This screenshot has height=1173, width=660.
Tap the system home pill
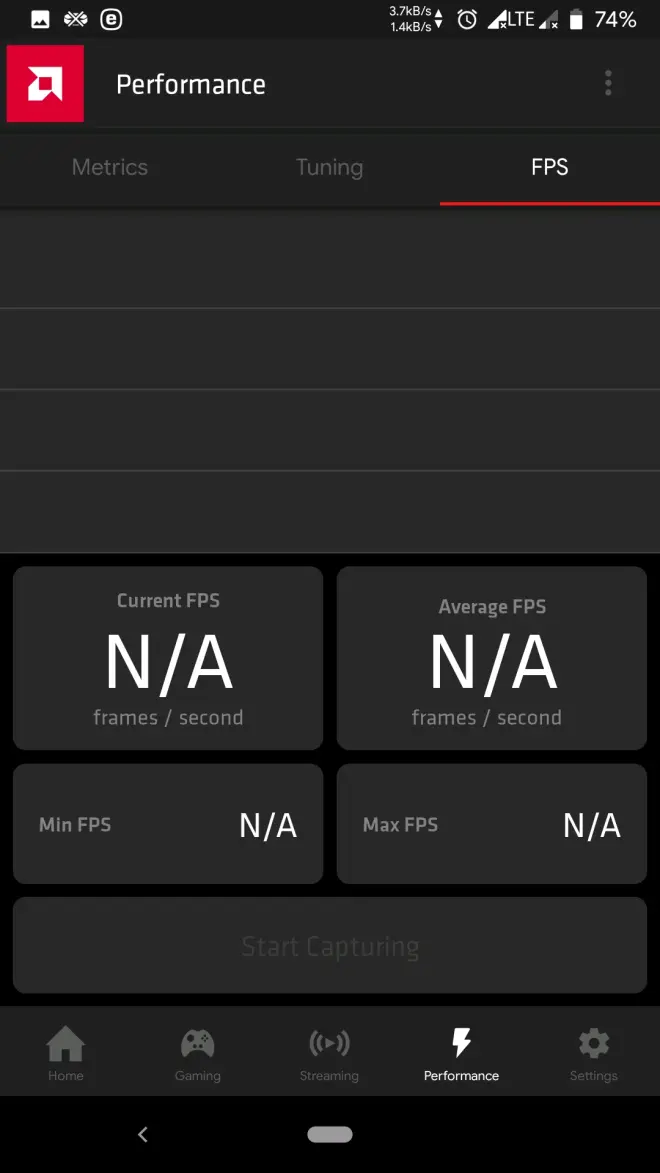point(330,1134)
